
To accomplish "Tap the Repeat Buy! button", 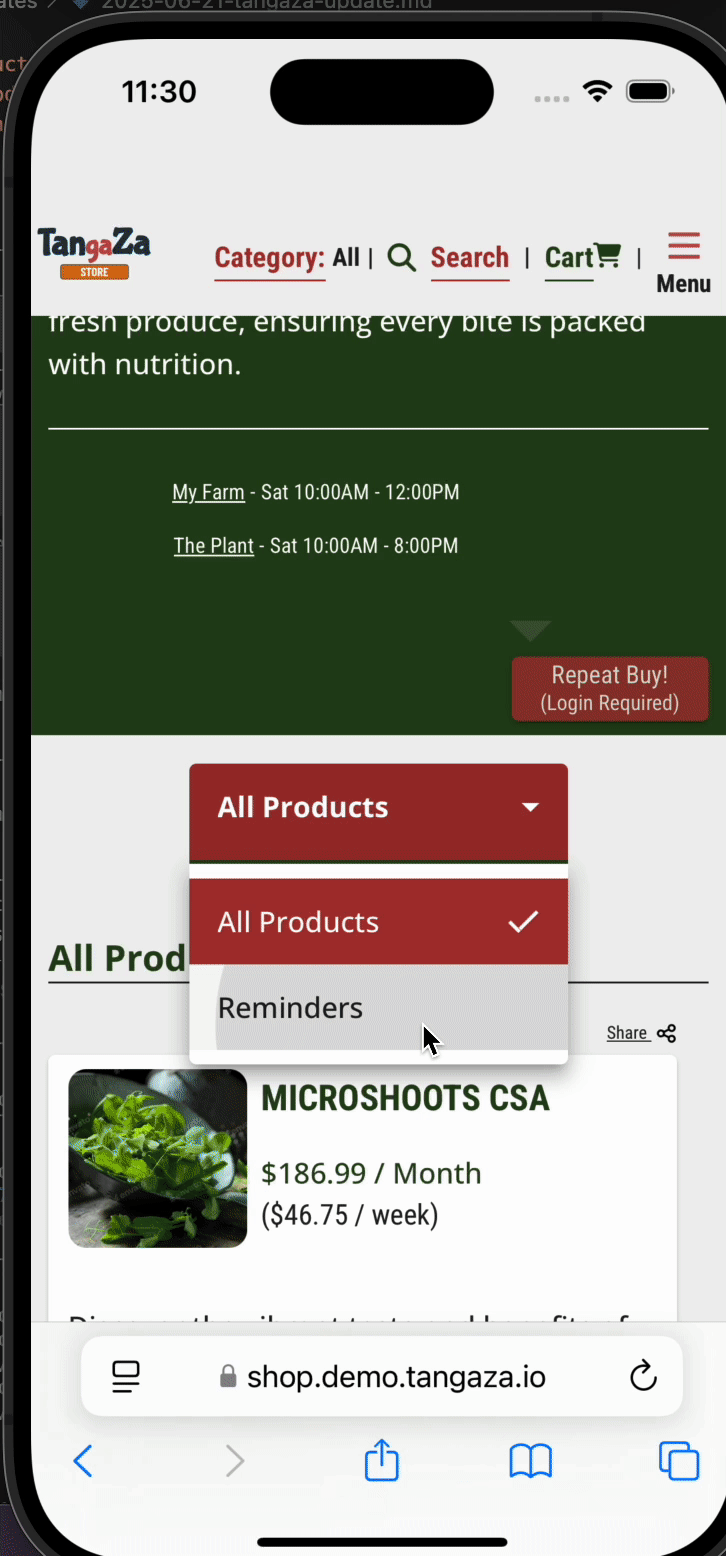I will click(x=609, y=688).
